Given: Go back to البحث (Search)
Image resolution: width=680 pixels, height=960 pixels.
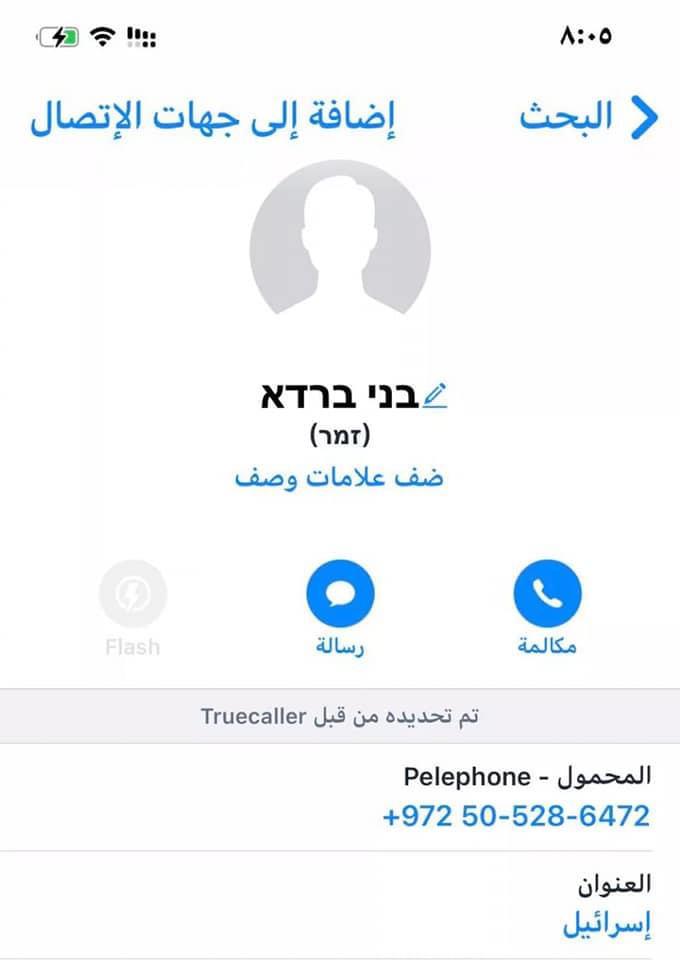Looking at the screenshot, I should pos(590,118).
